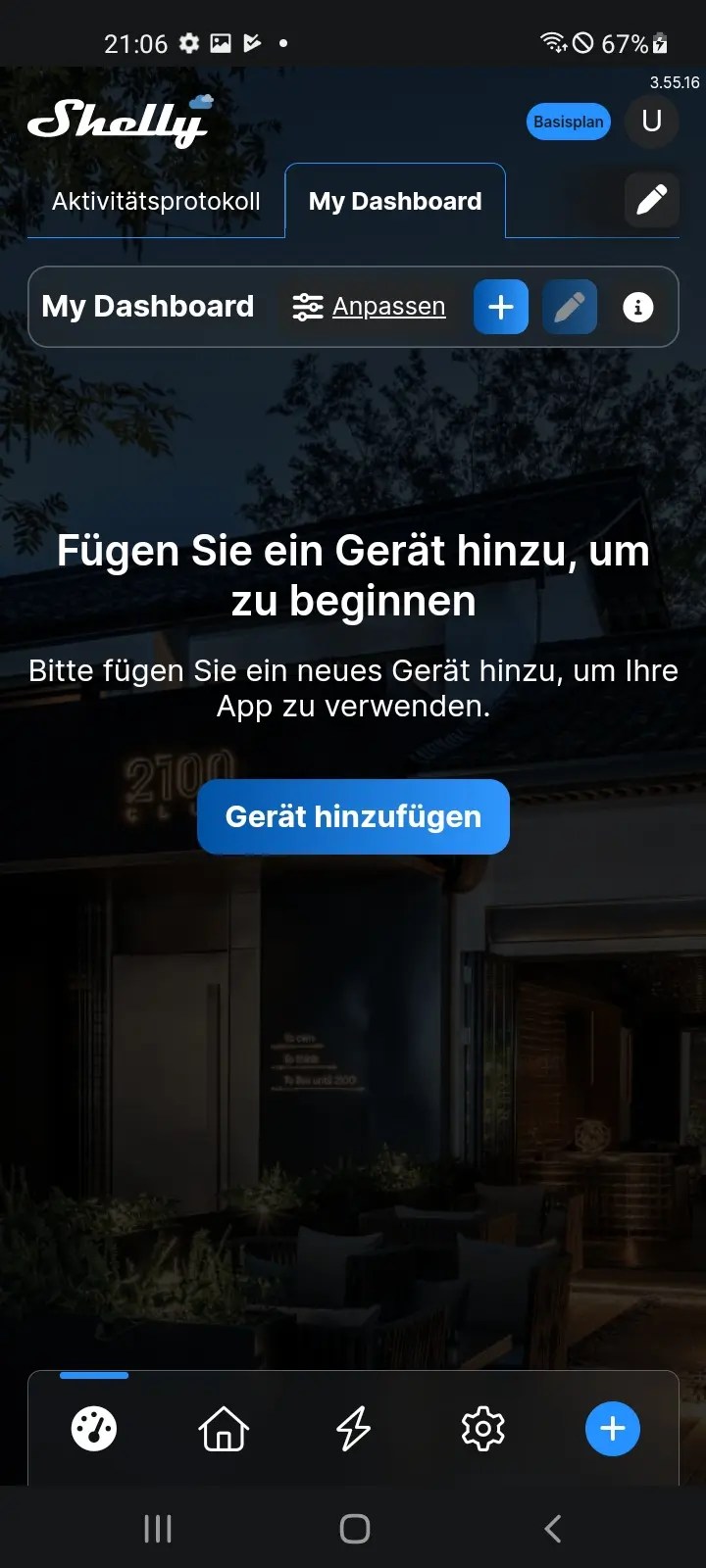The width and height of the screenshot is (706, 1568).
Task: Open the dashboard gauge tab in bottom bar
Action: [x=94, y=1429]
